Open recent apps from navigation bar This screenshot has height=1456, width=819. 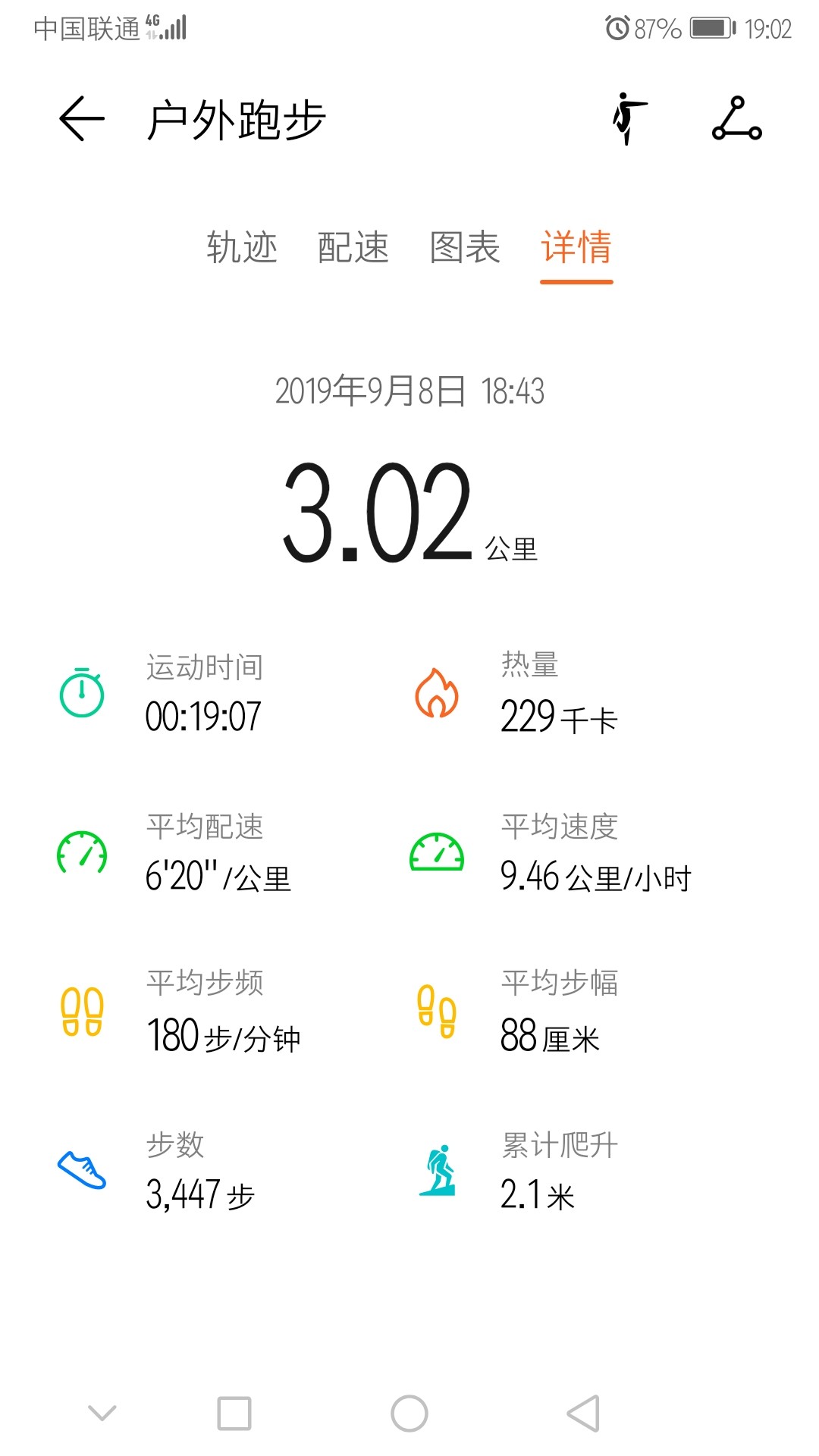point(234,1414)
